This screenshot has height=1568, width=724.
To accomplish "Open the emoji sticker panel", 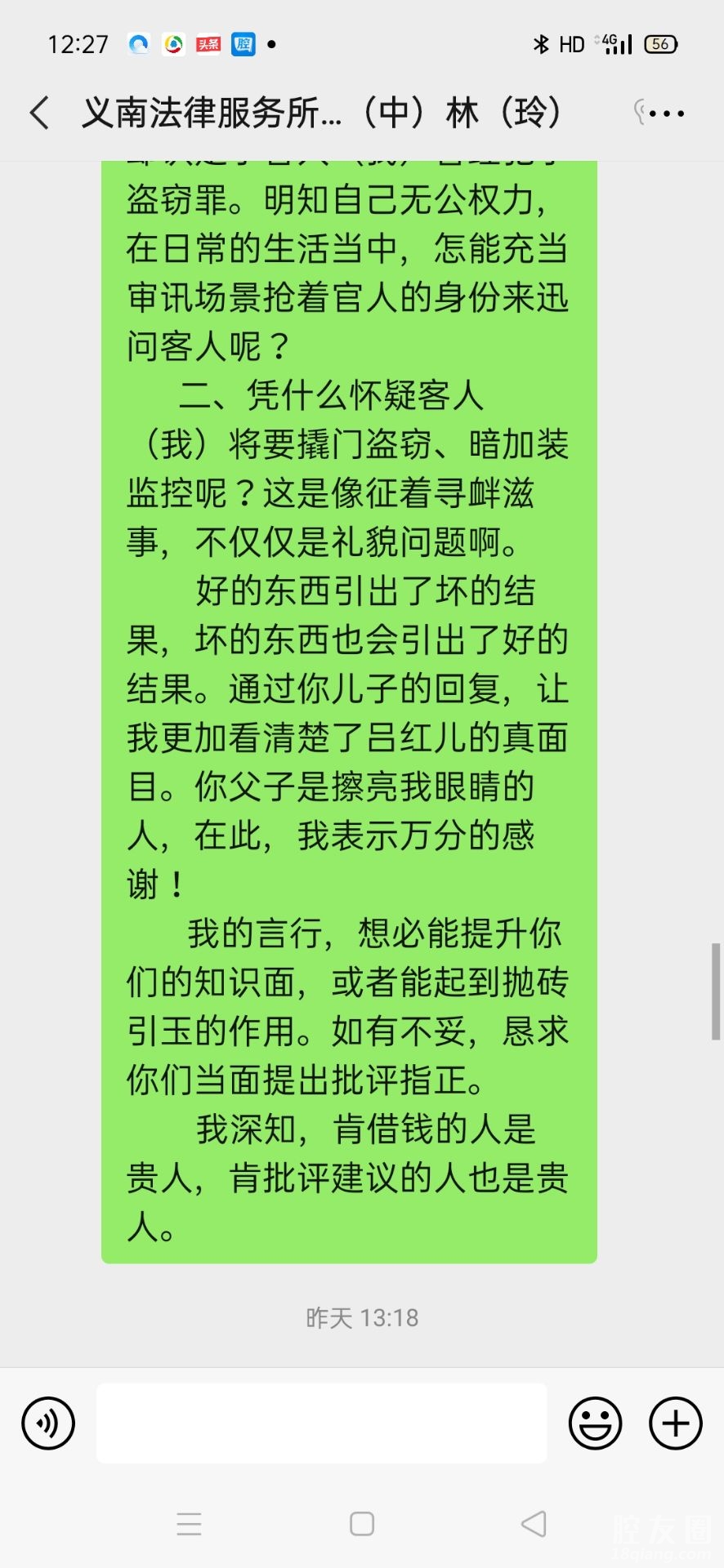I will (x=595, y=1423).
